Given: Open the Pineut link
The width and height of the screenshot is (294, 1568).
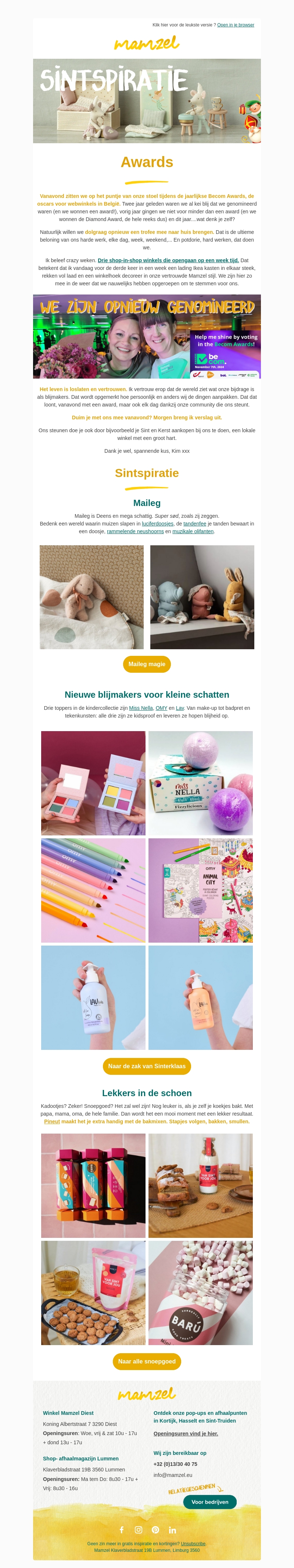Looking at the screenshot, I should pos(52,1121).
